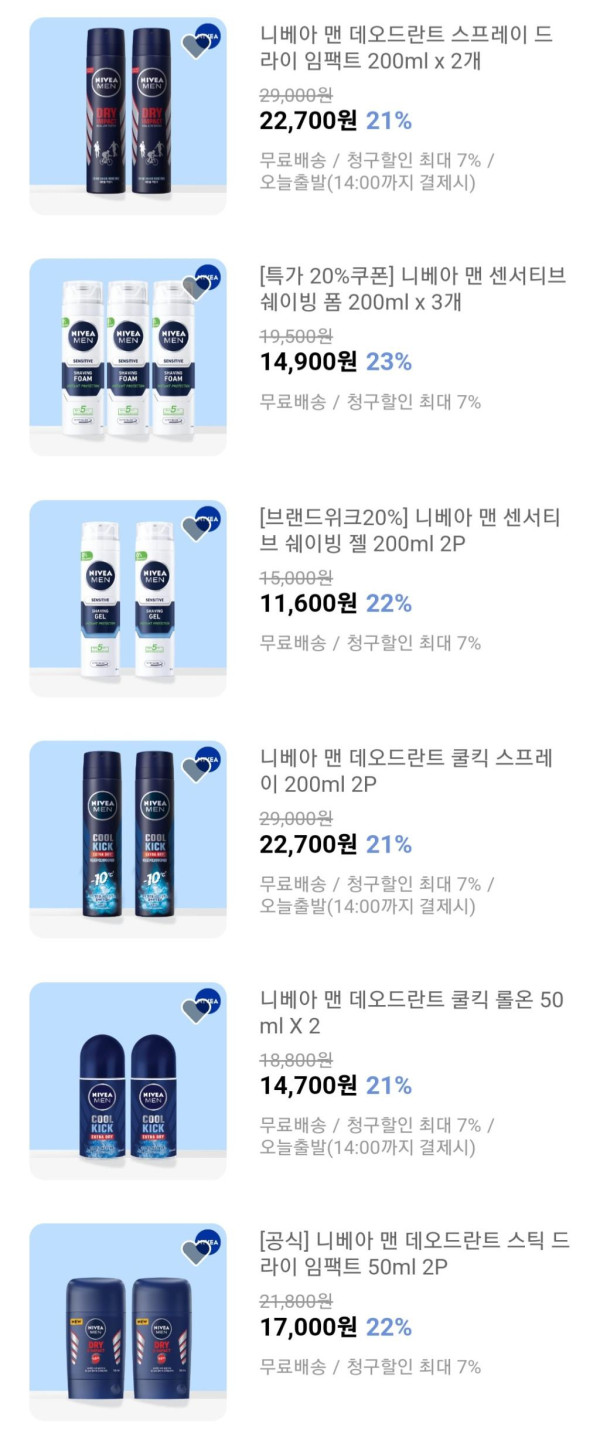Tap the heart on 센서티브 쉐이빙 폼 product

point(196,288)
